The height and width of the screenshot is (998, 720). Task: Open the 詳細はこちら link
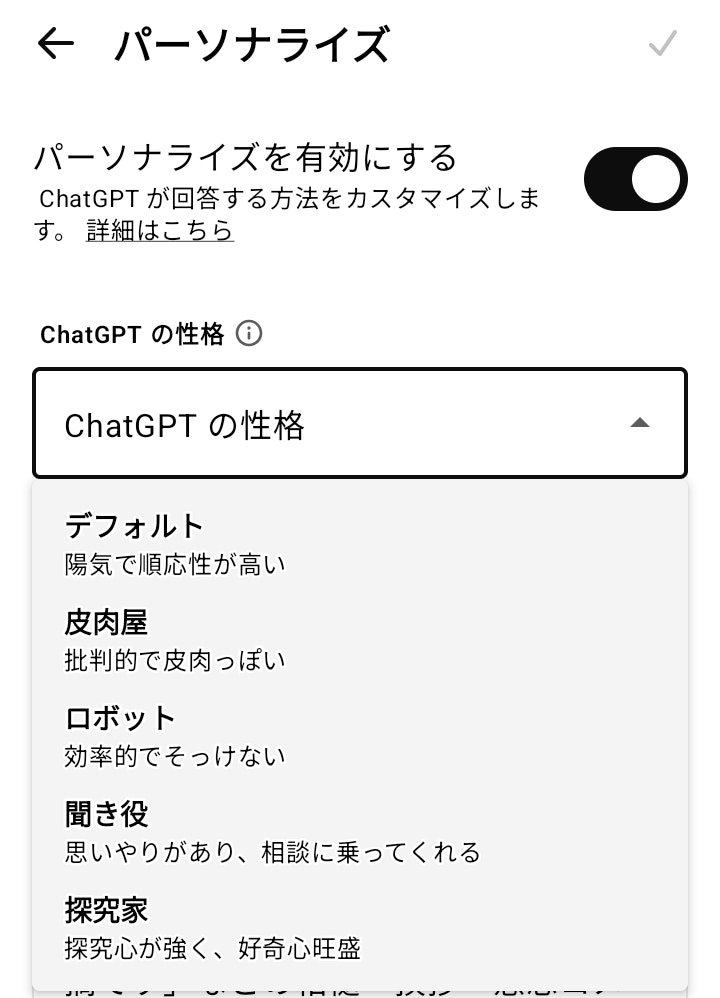click(160, 231)
